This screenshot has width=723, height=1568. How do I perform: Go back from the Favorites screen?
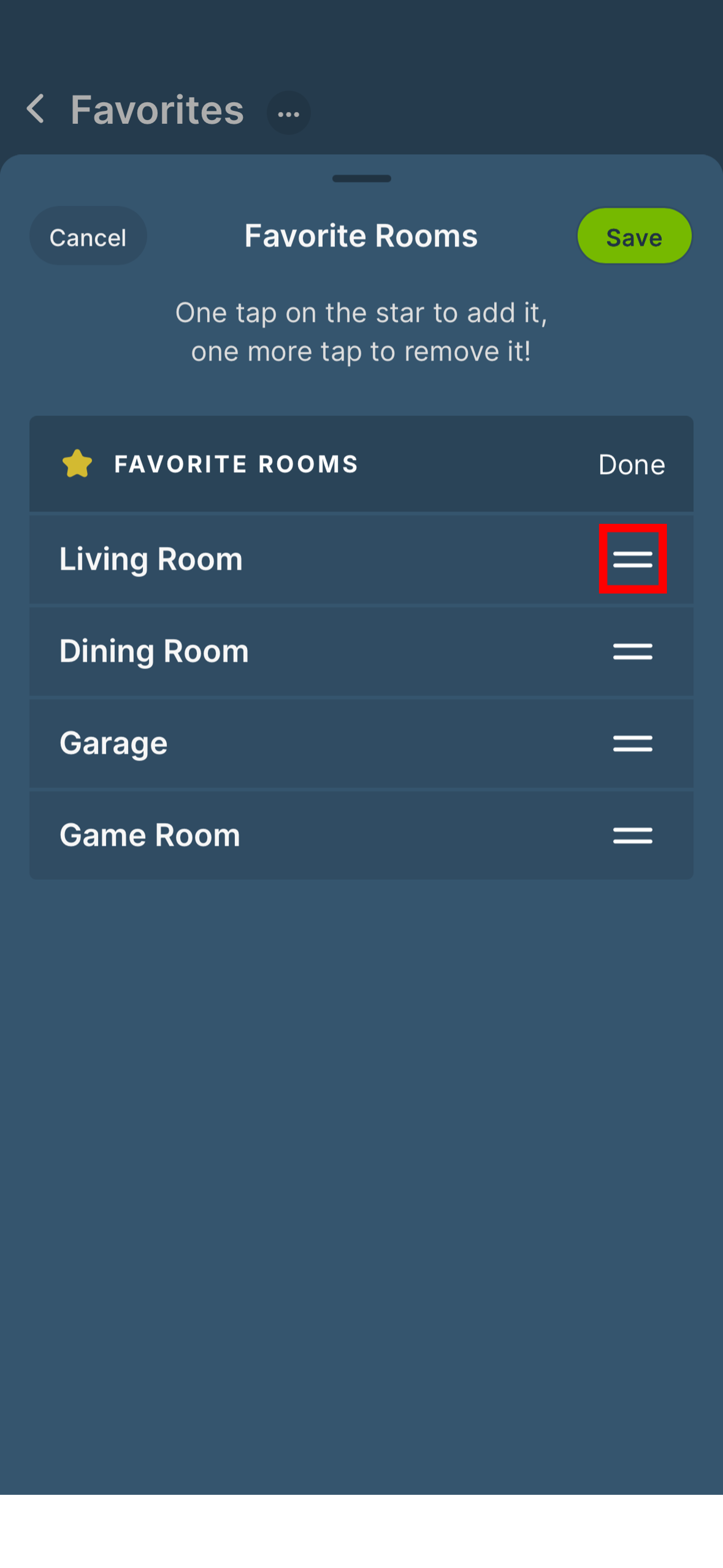(36, 110)
